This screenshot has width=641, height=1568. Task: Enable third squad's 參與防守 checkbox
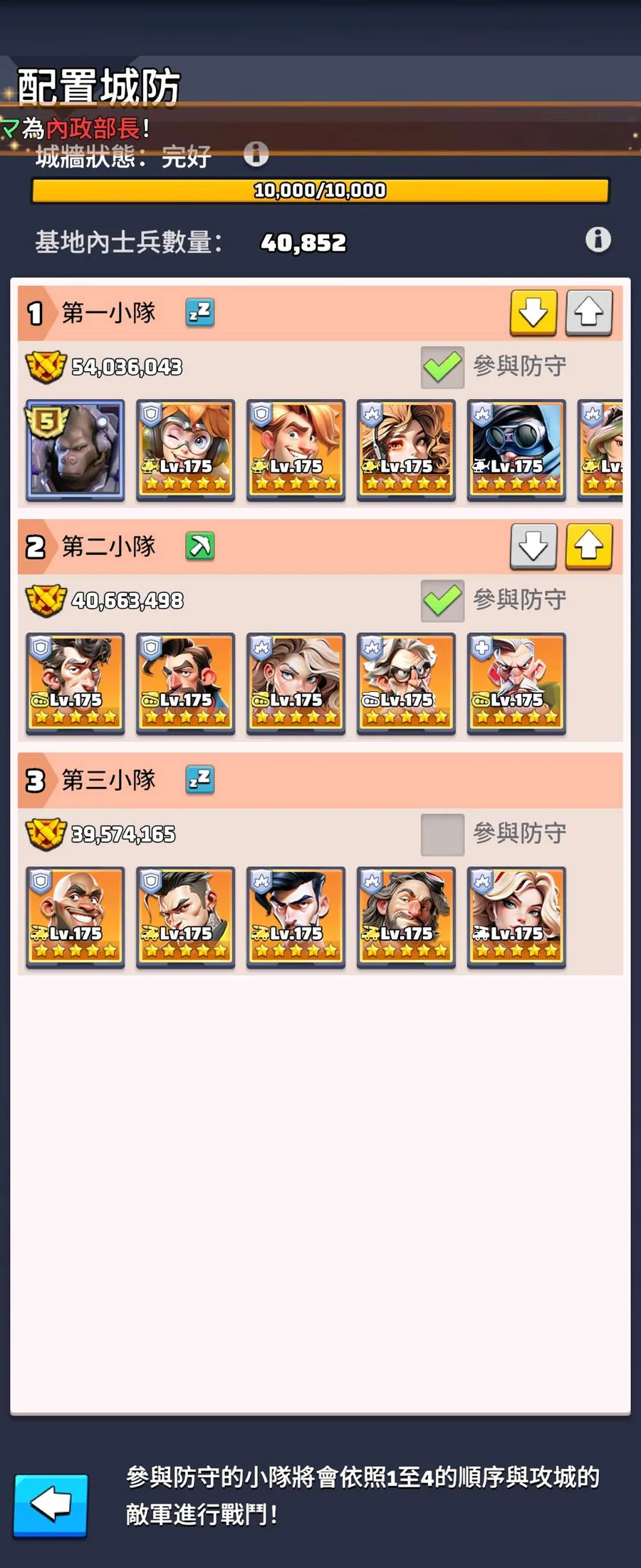[442, 834]
